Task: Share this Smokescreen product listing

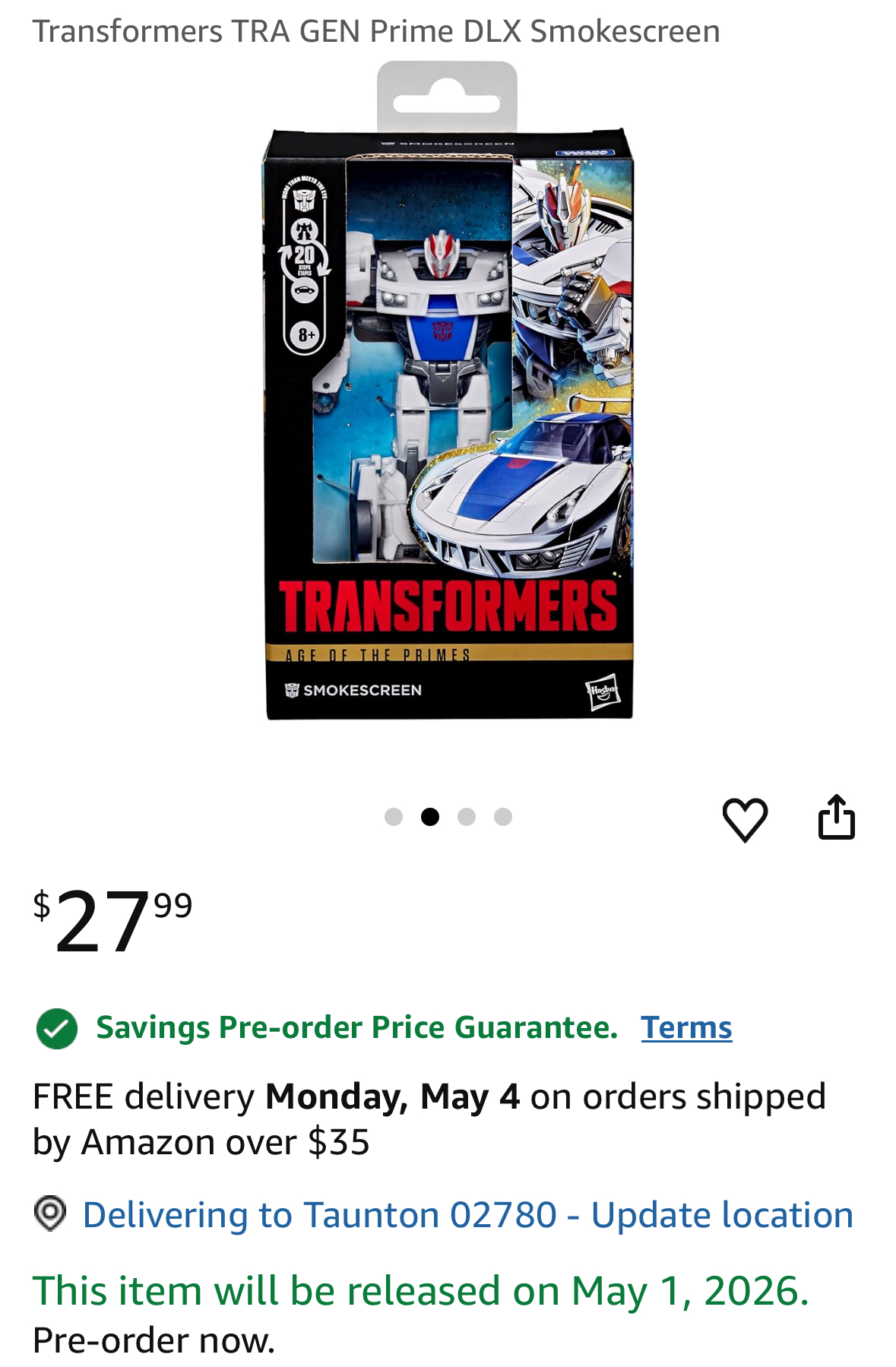Action: click(836, 818)
